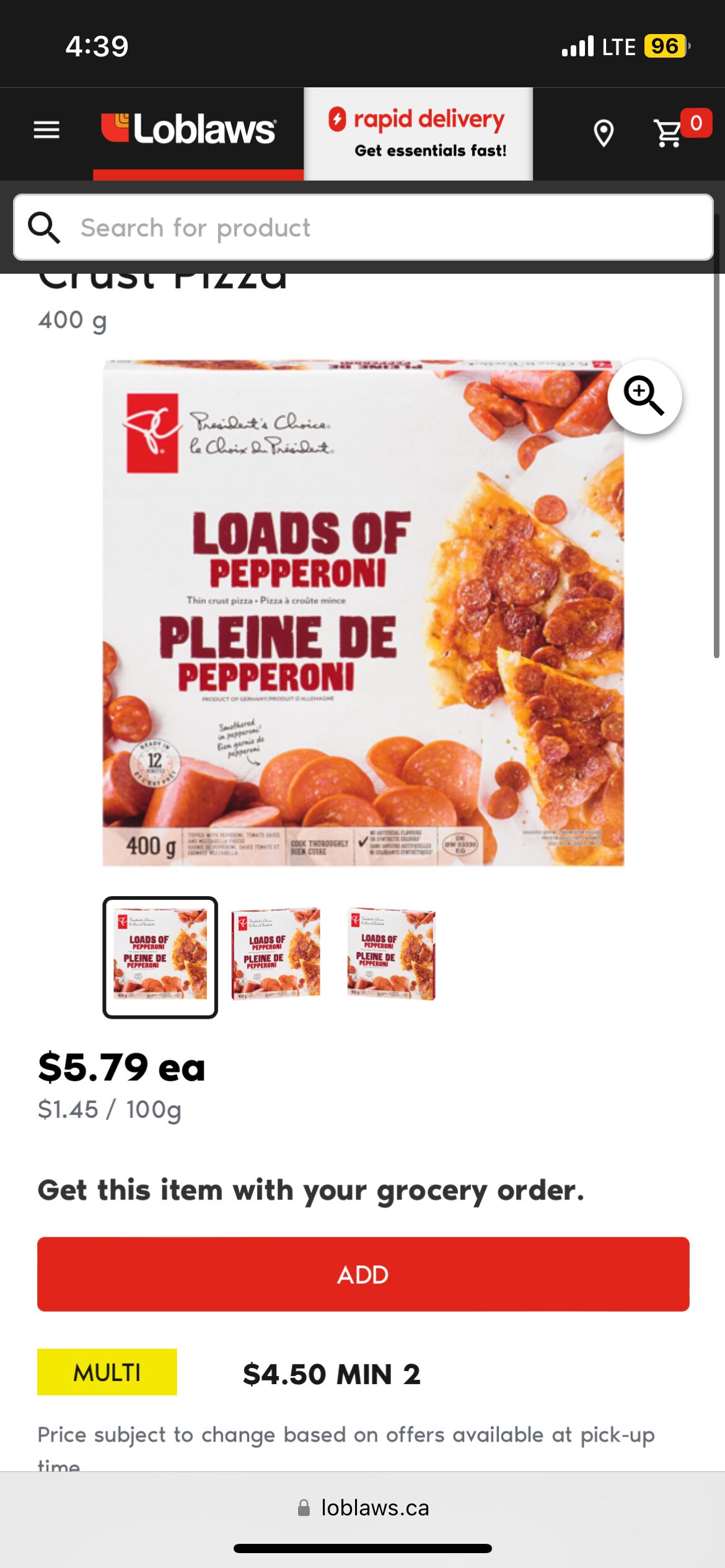
Task: Tap the loblaws.ca address bar
Action: pyautogui.click(x=362, y=1507)
